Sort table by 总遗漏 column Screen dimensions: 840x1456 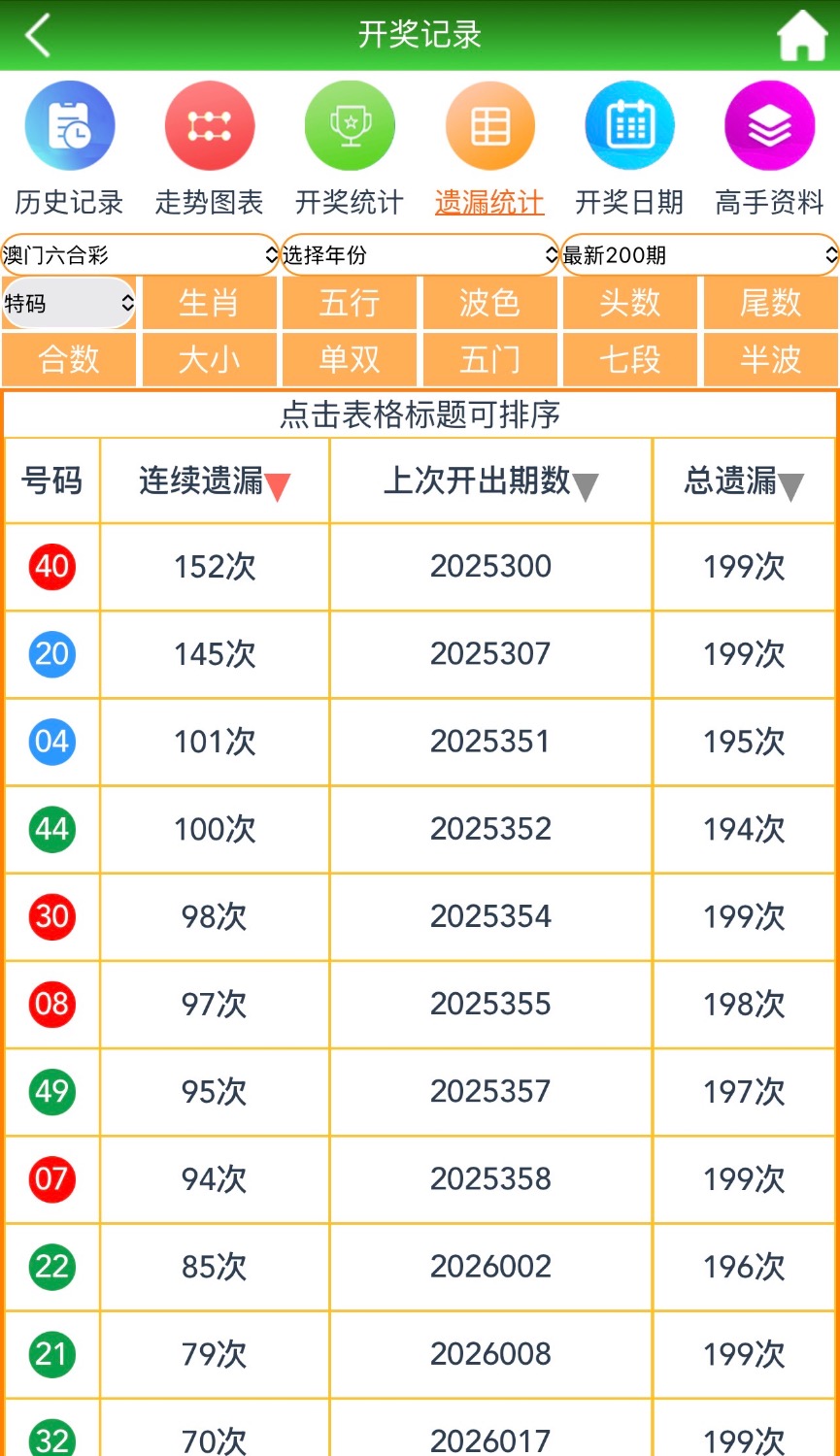744,481
